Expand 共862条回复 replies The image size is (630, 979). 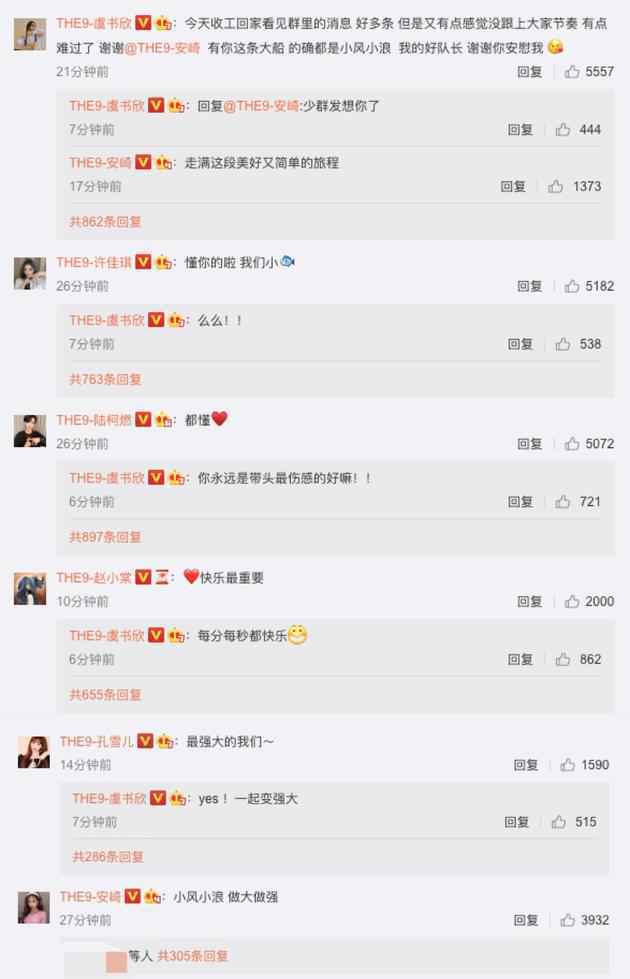pos(105,221)
